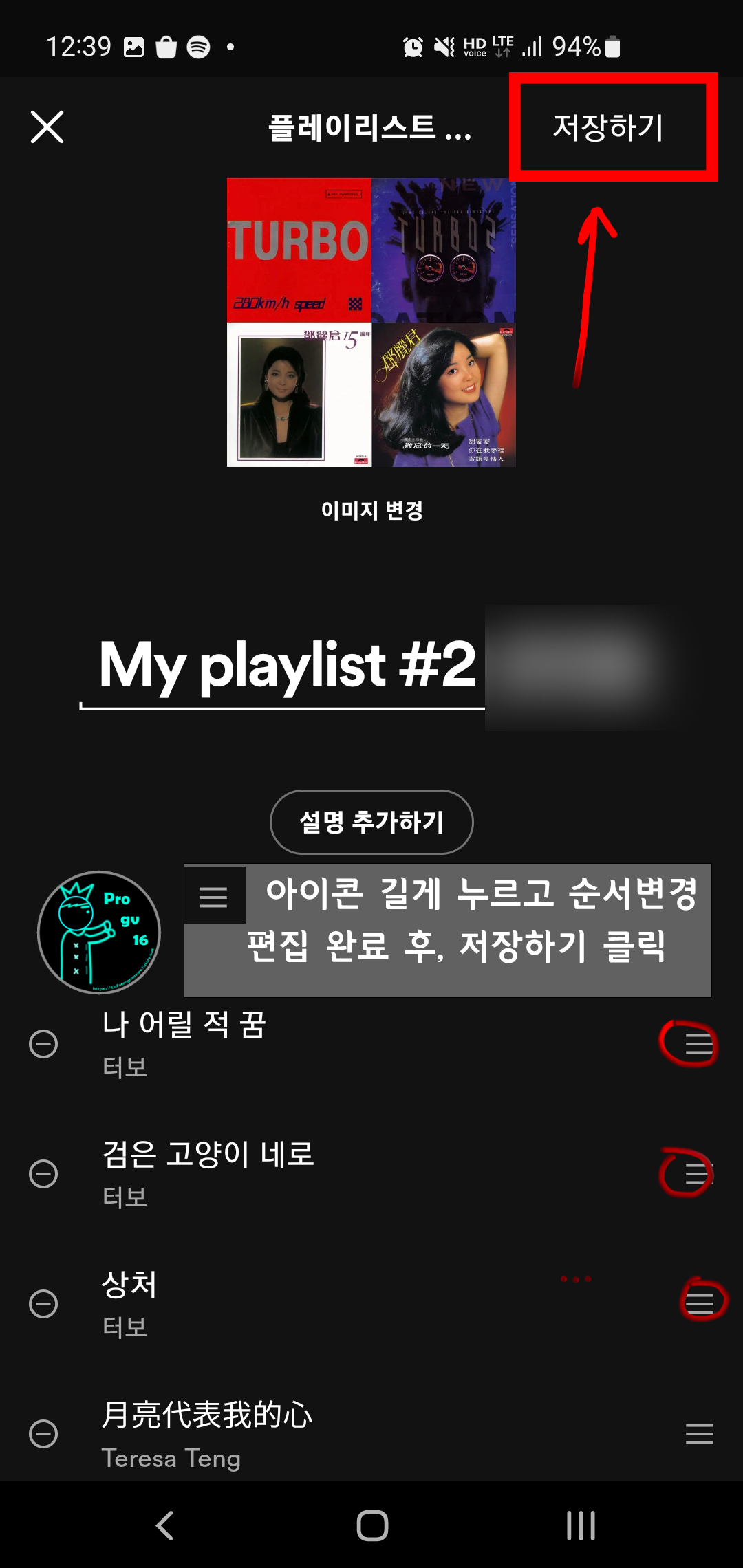Tap the 설명 추가하기 description button
This screenshot has width=743, height=1568.
click(371, 821)
